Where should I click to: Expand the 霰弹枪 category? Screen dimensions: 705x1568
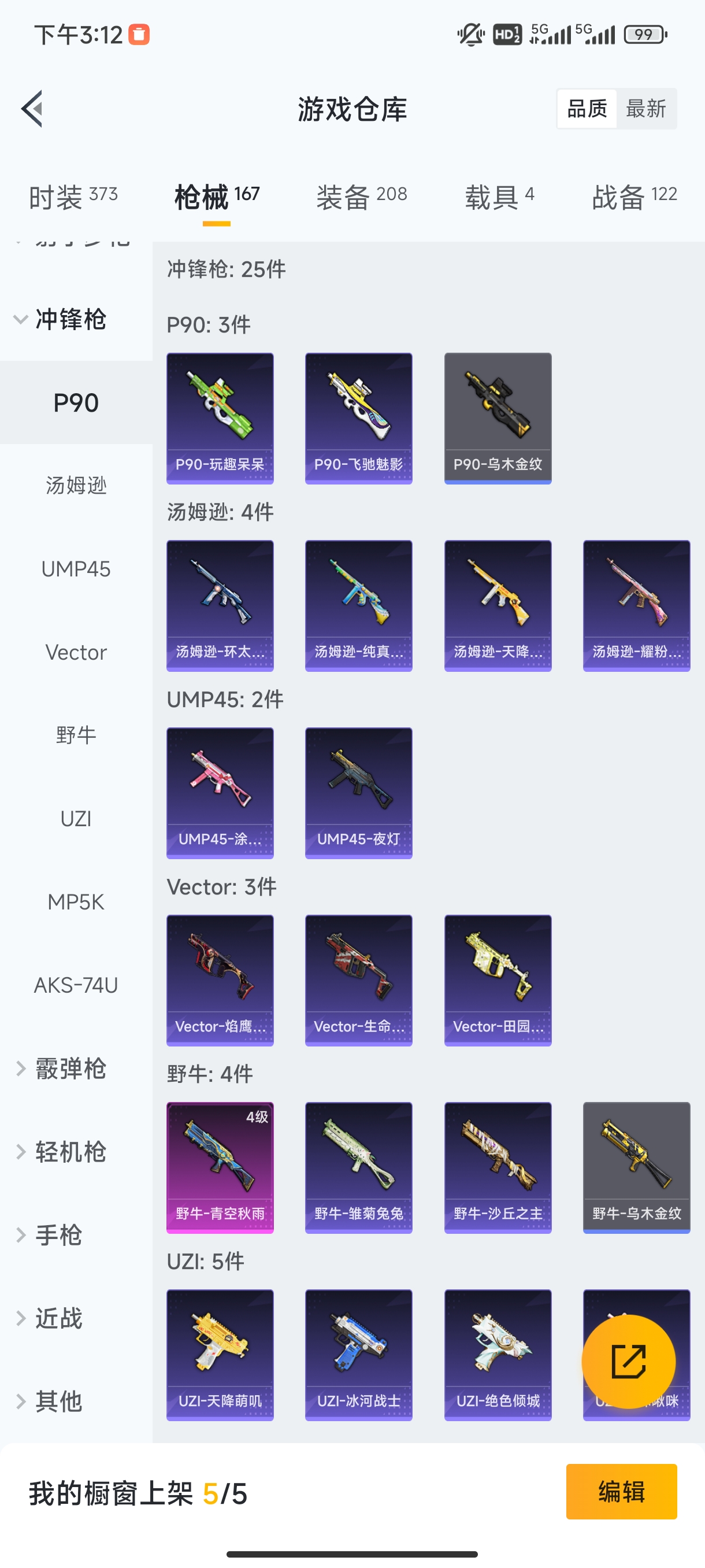(x=61, y=1068)
